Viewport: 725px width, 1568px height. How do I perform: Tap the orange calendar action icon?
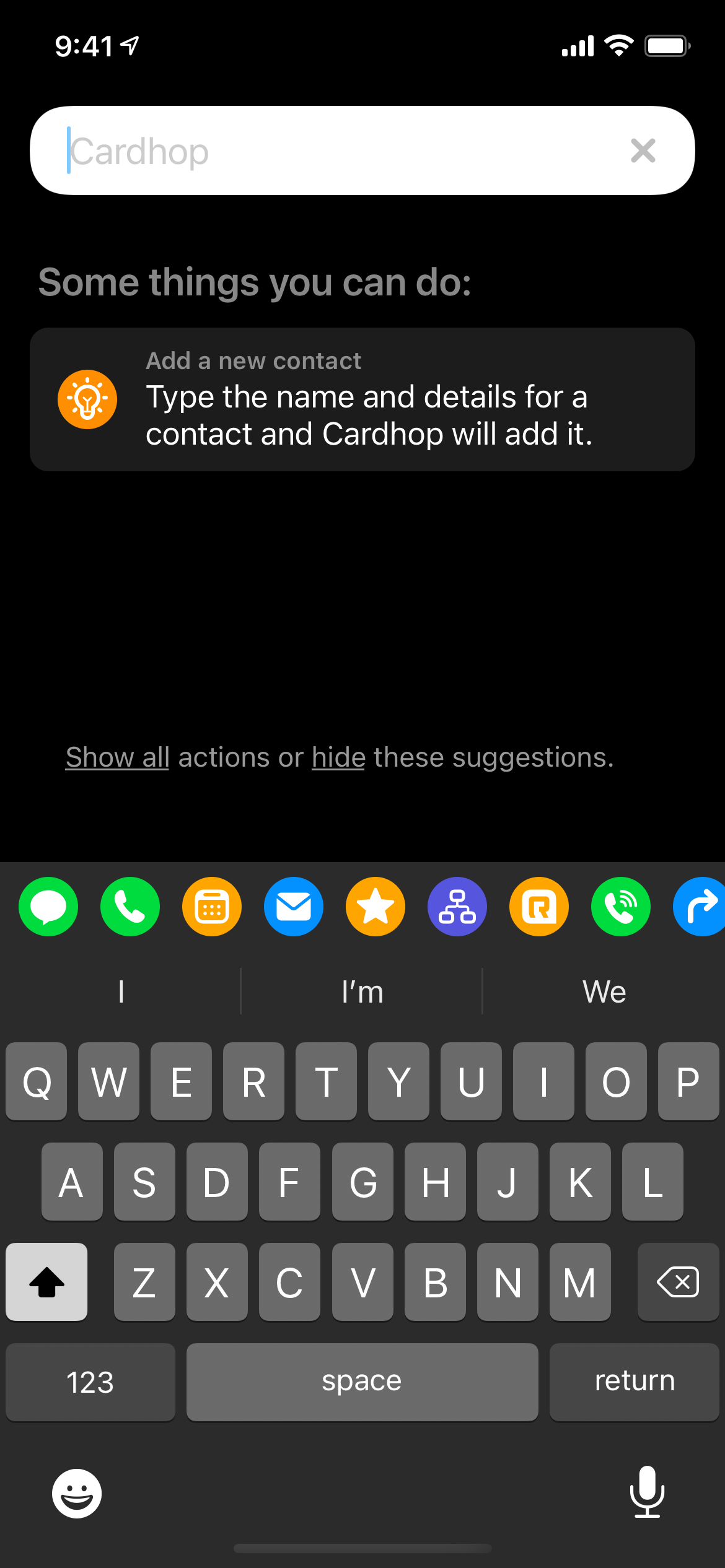[212, 907]
